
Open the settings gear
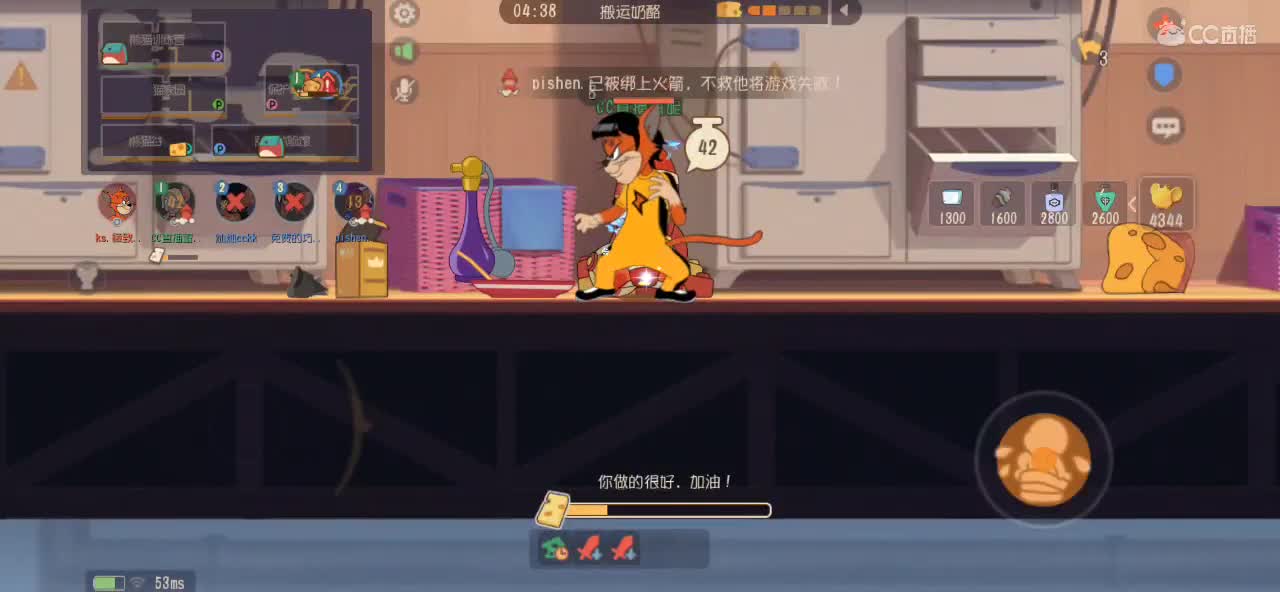pyautogui.click(x=404, y=14)
